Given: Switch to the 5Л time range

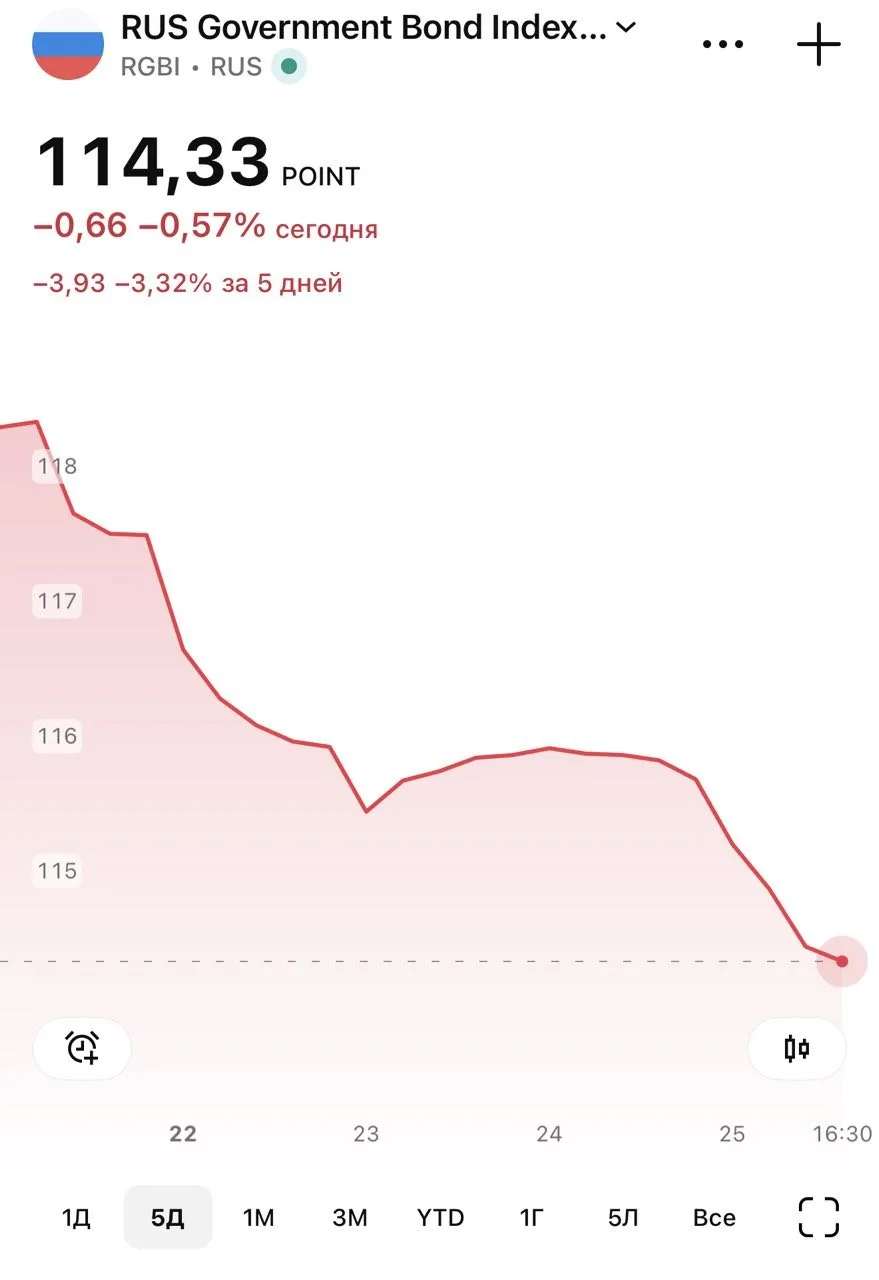Looking at the screenshot, I should click(x=623, y=1218).
